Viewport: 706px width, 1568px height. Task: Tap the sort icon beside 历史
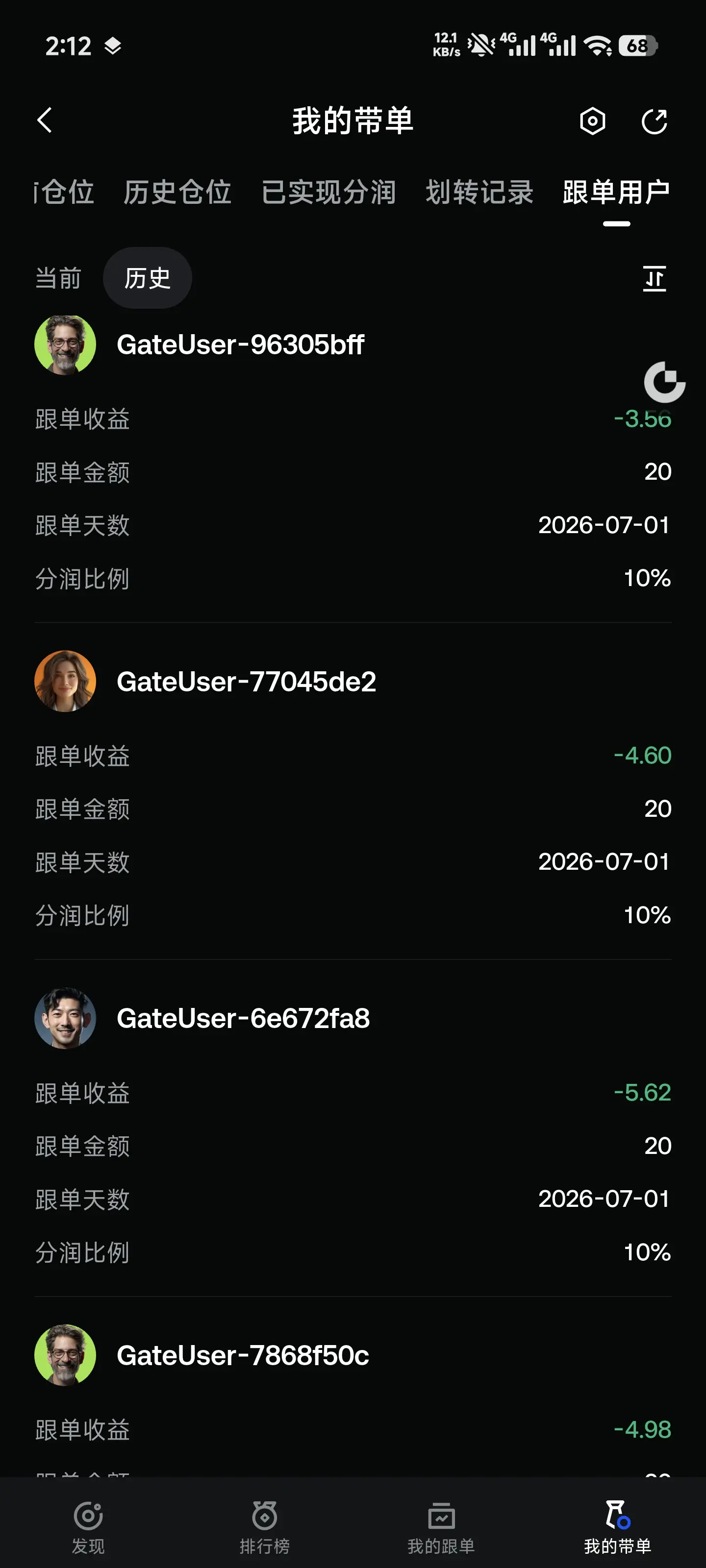pos(655,279)
